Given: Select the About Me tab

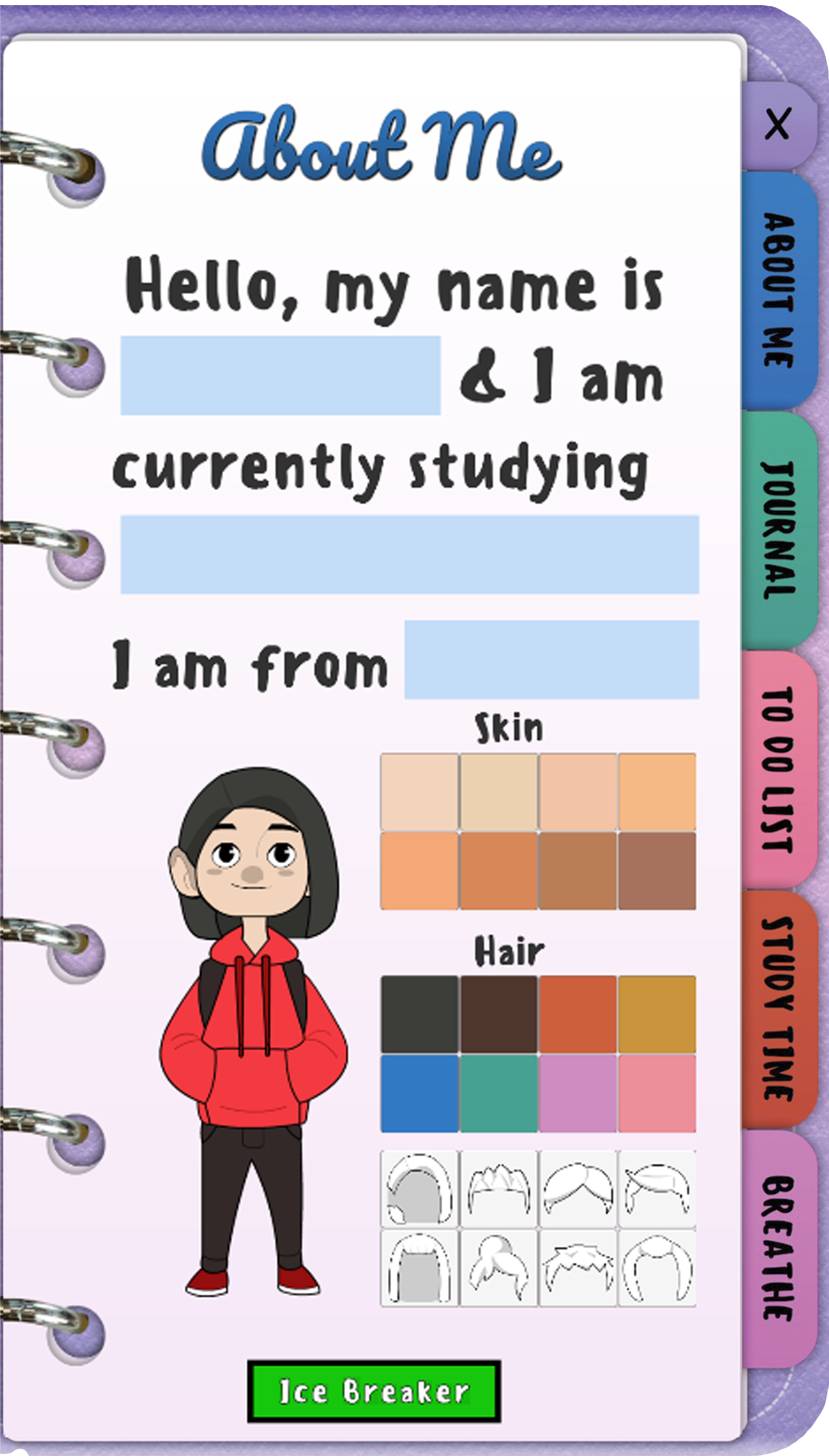Looking at the screenshot, I should point(778,290).
